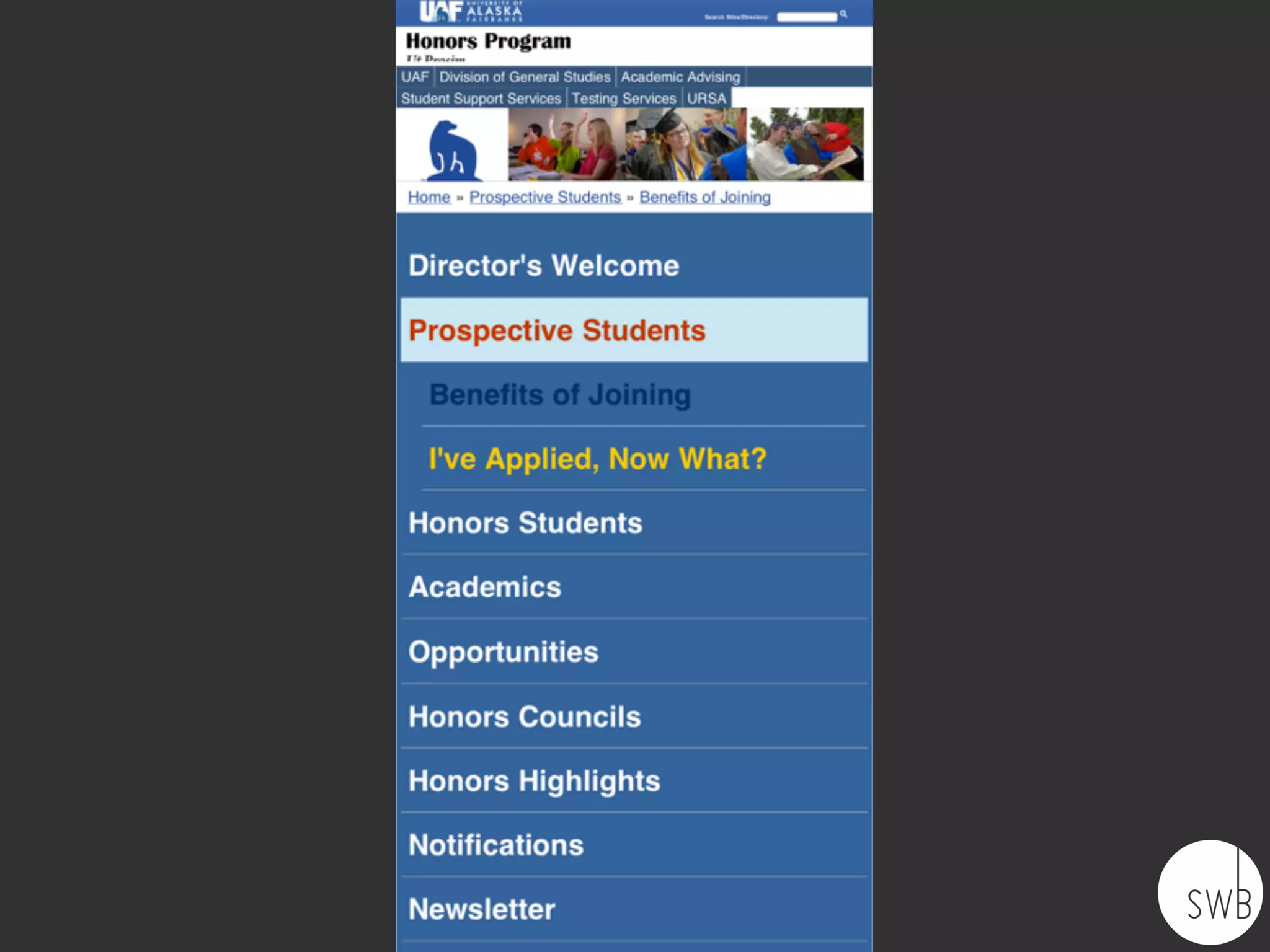
Task: Open Student Support Services
Action: coord(481,99)
